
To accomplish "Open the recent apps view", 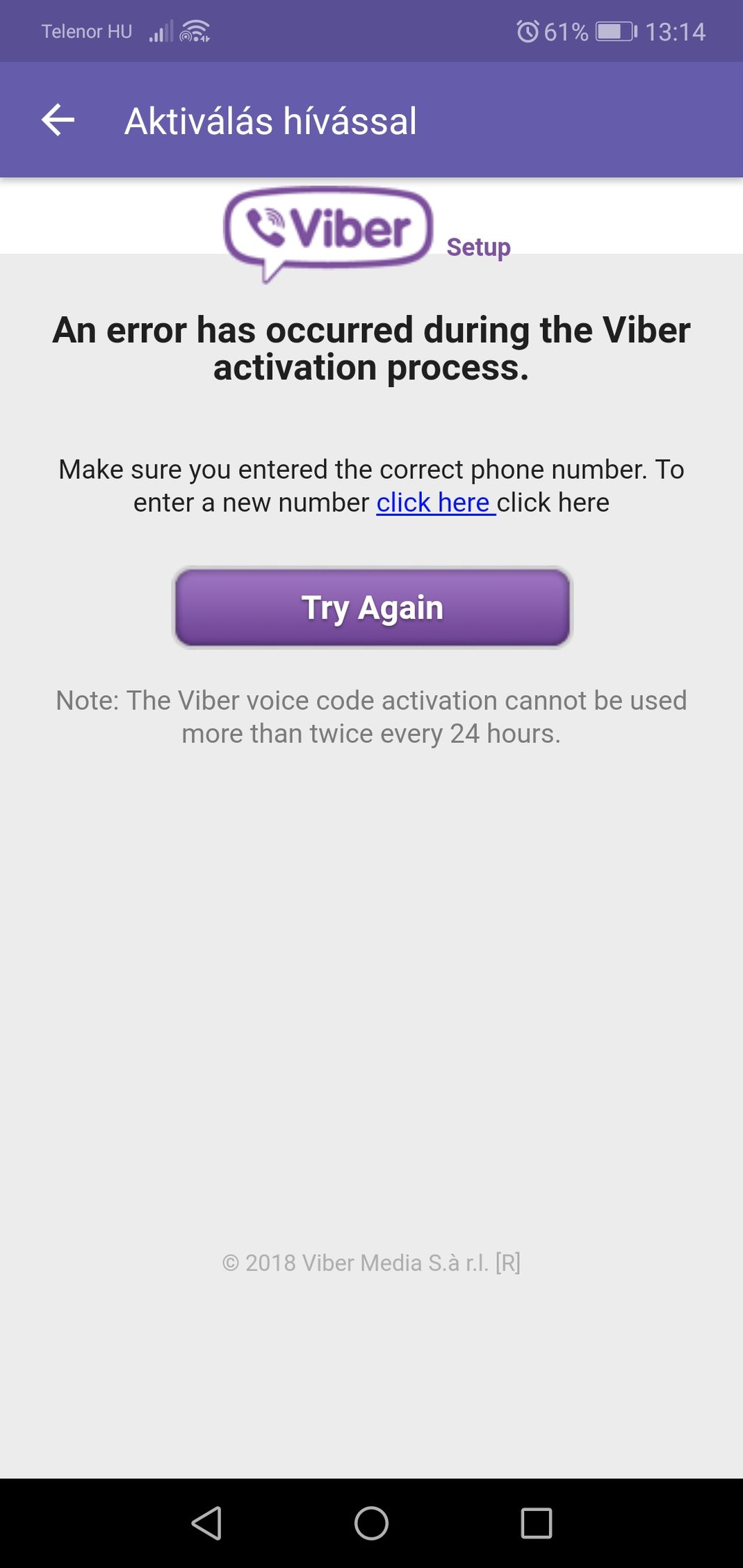I will [536, 1524].
